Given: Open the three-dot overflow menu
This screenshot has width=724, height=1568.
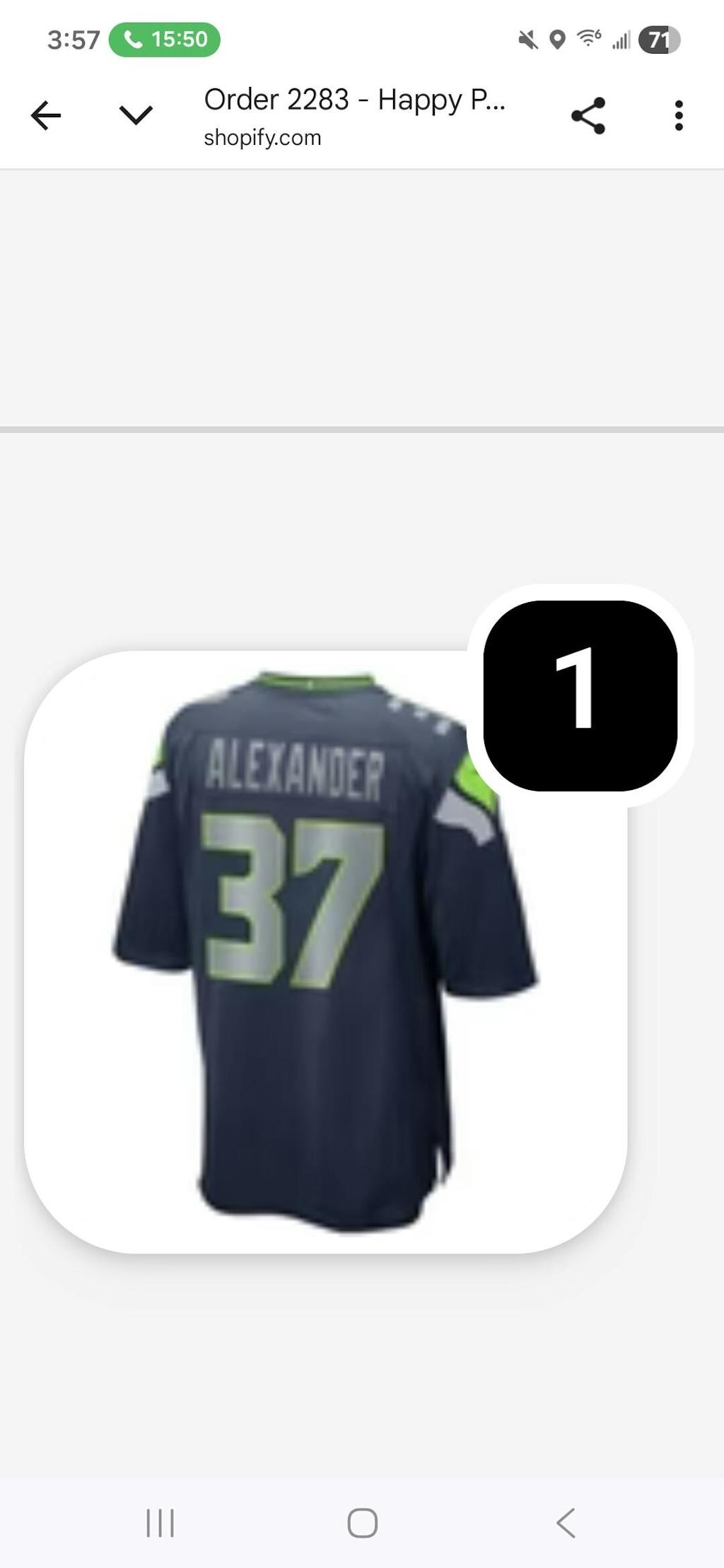Looking at the screenshot, I should pos(678,116).
